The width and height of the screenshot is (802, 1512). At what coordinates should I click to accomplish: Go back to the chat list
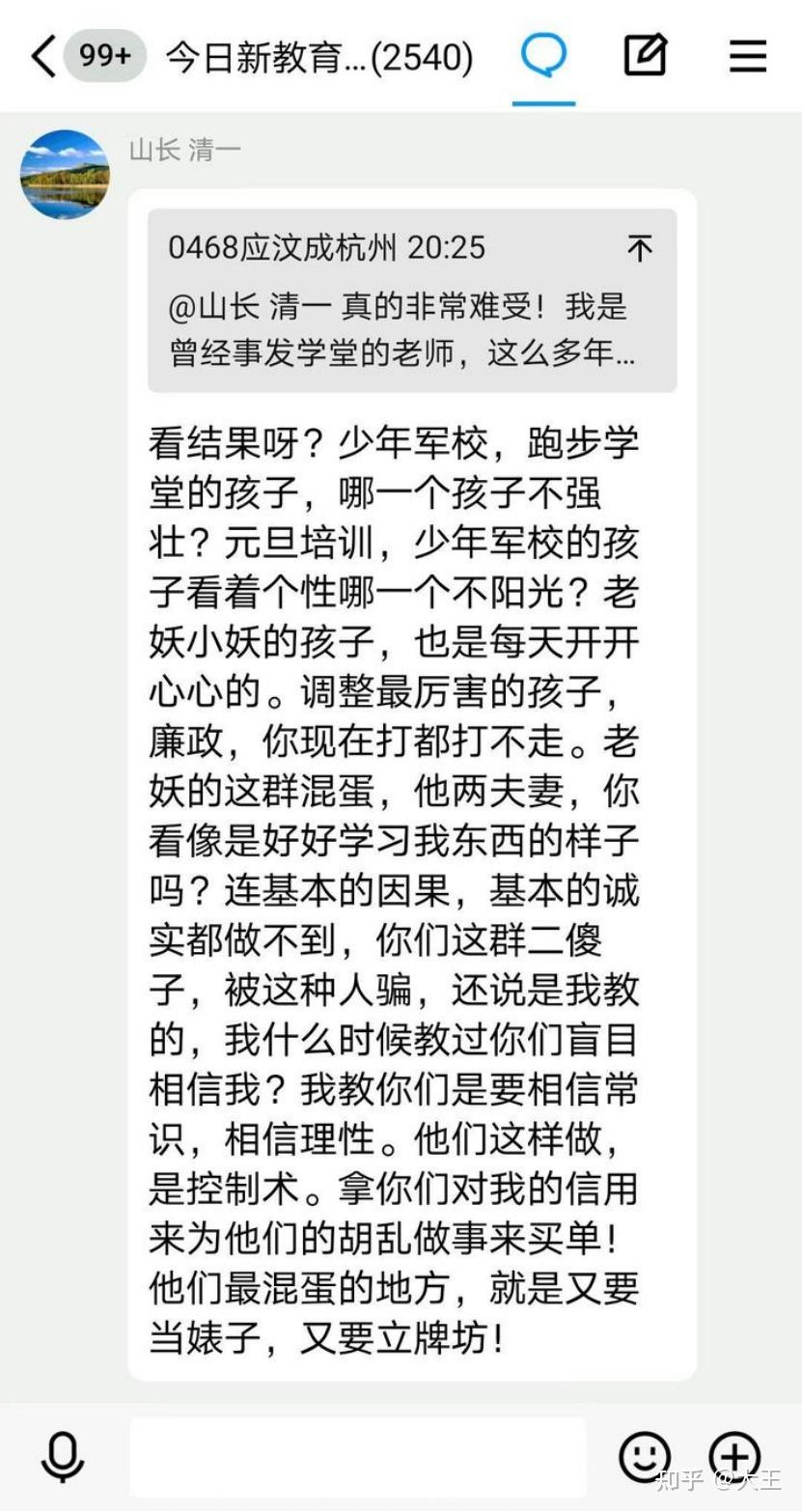point(43,56)
